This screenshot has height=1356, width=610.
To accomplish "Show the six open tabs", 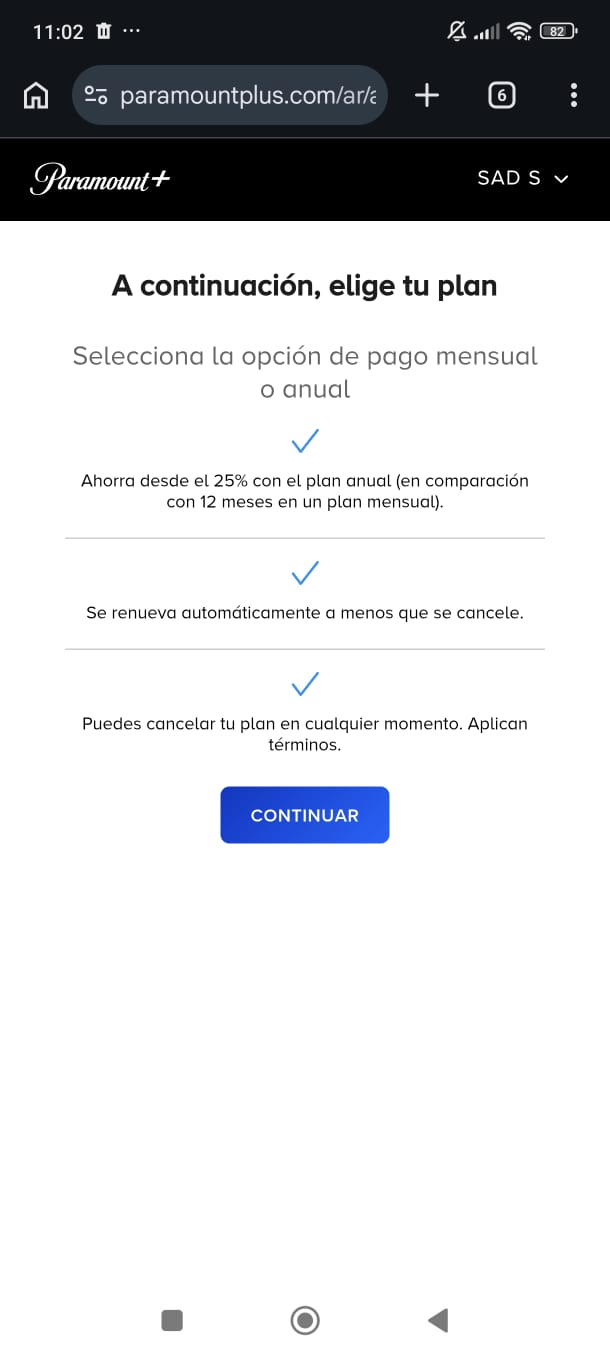I will pyautogui.click(x=501, y=95).
